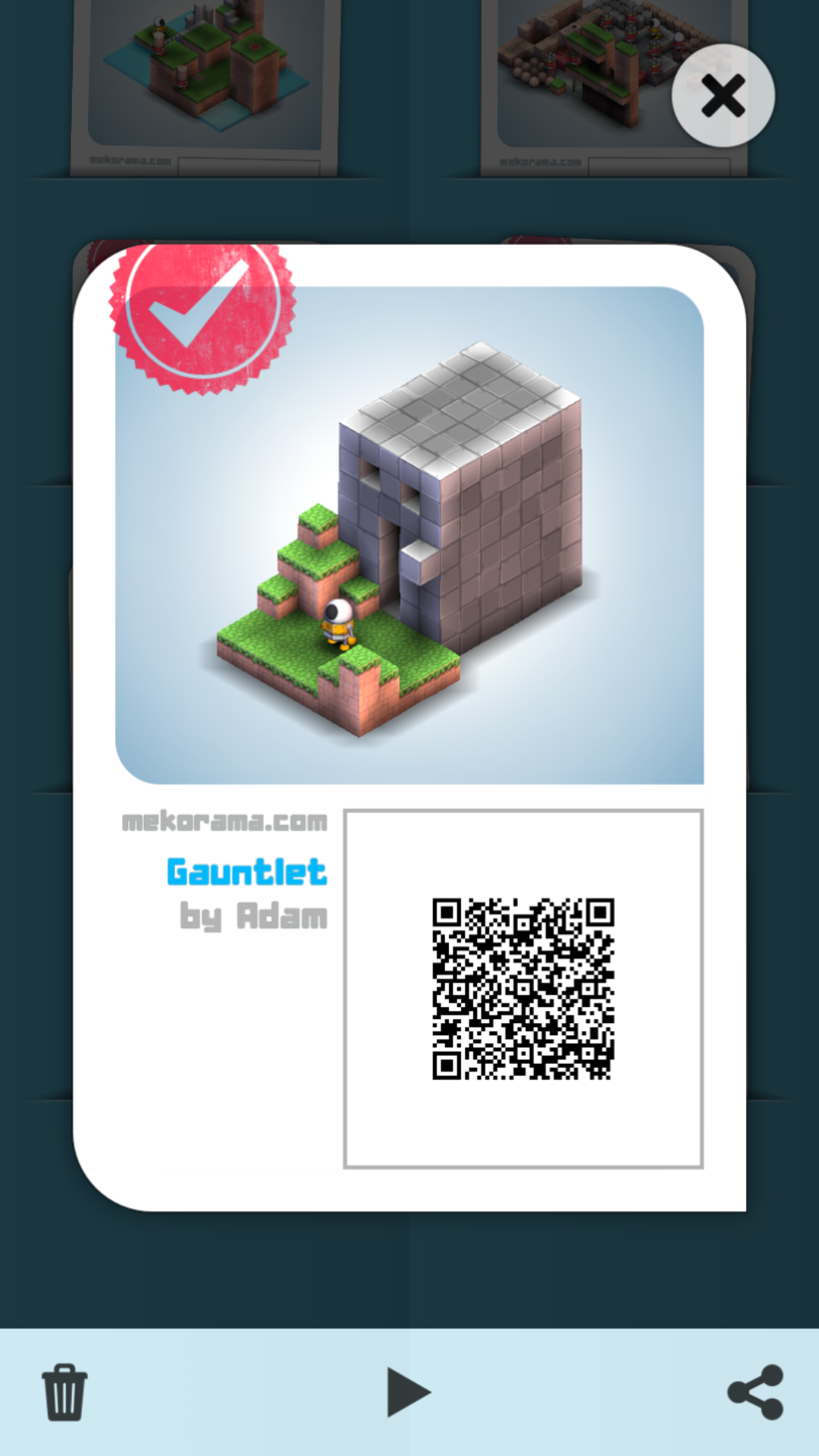The height and width of the screenshot is (1456, 819).
Task: Tap the Gauntlet level card preview
Action: pyautogui.click(x=409, y=535)
